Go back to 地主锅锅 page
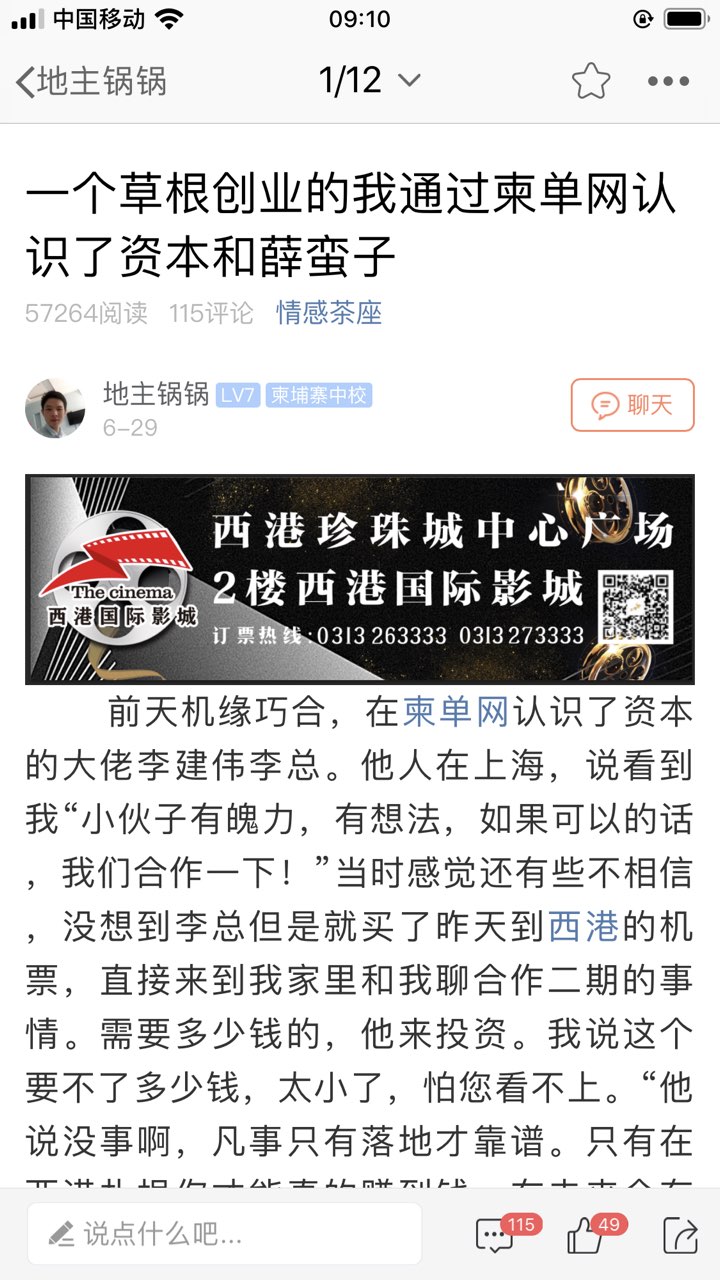 tap(90, 81)
